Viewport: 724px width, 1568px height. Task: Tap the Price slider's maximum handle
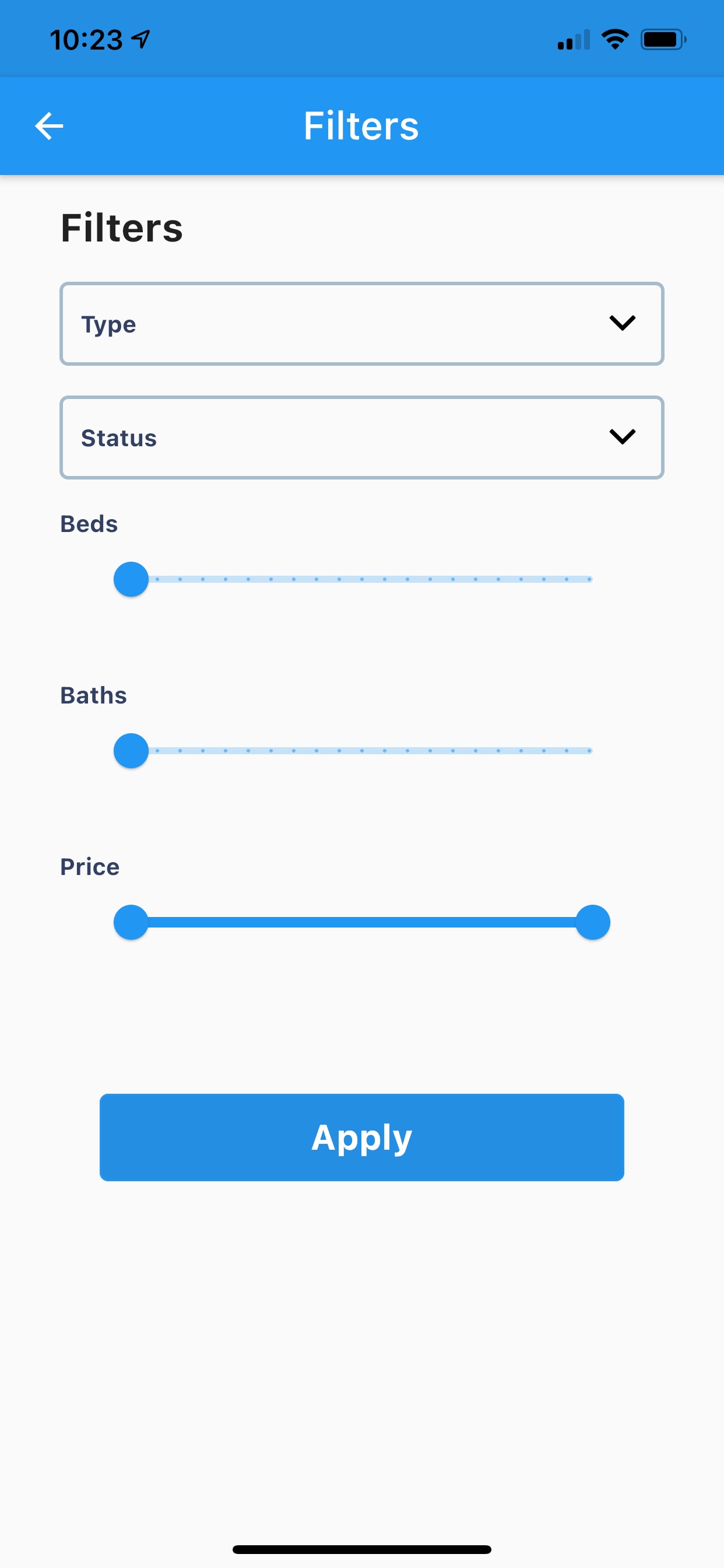(x=593, y=922)
